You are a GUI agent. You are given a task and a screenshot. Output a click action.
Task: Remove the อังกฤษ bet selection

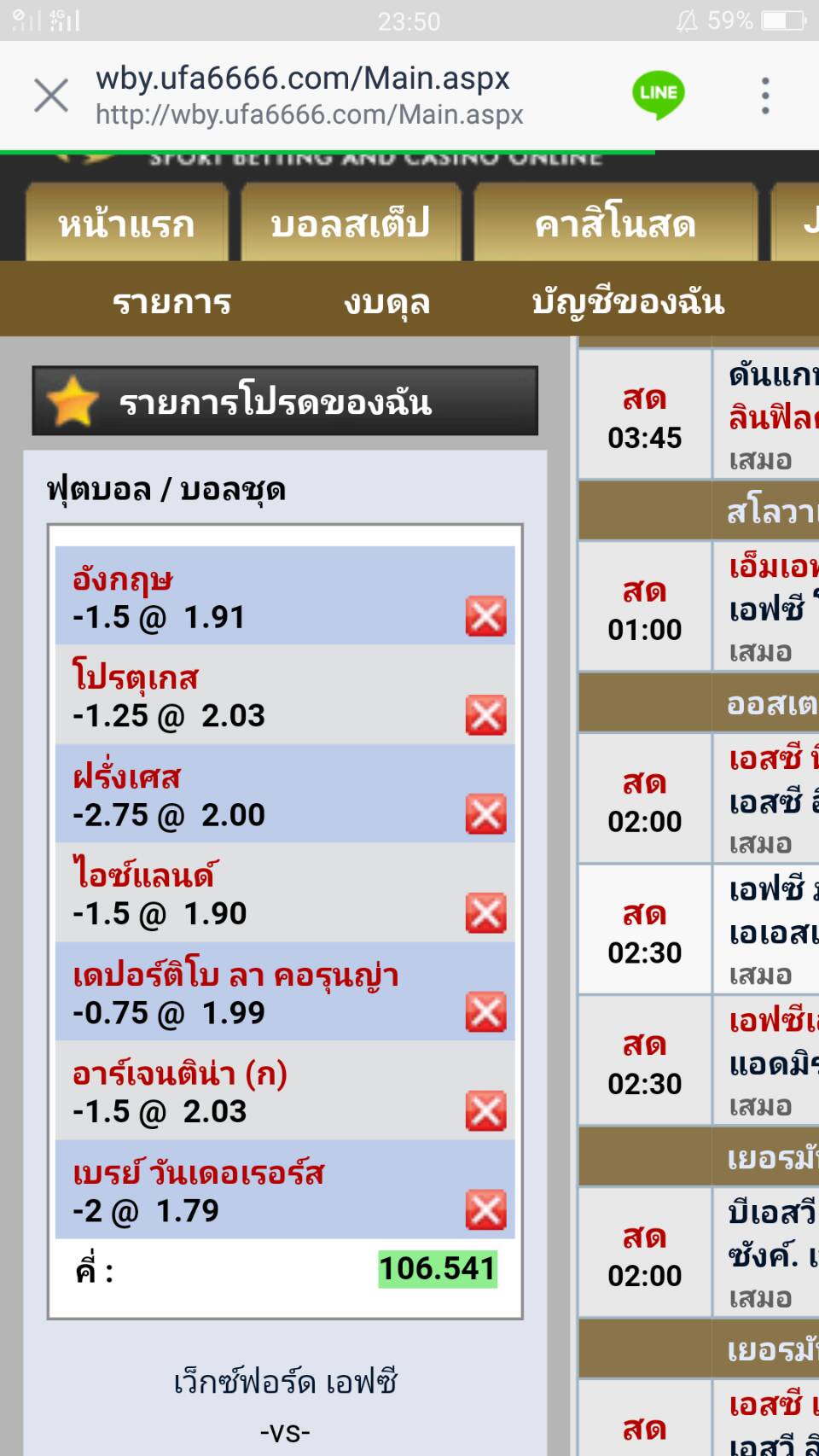click(x=485, y=616)
